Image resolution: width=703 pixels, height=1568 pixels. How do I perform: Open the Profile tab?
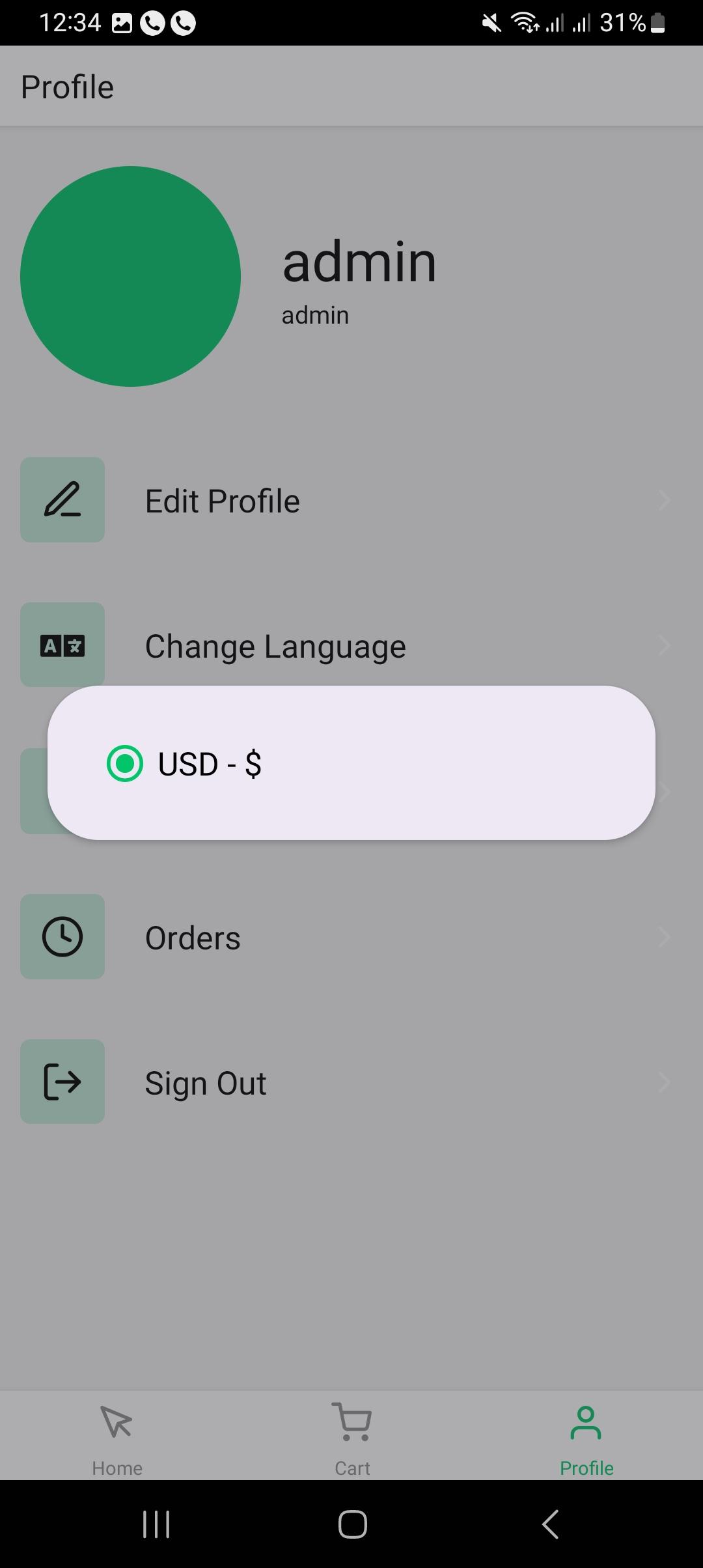click(x=586, y=1441)
